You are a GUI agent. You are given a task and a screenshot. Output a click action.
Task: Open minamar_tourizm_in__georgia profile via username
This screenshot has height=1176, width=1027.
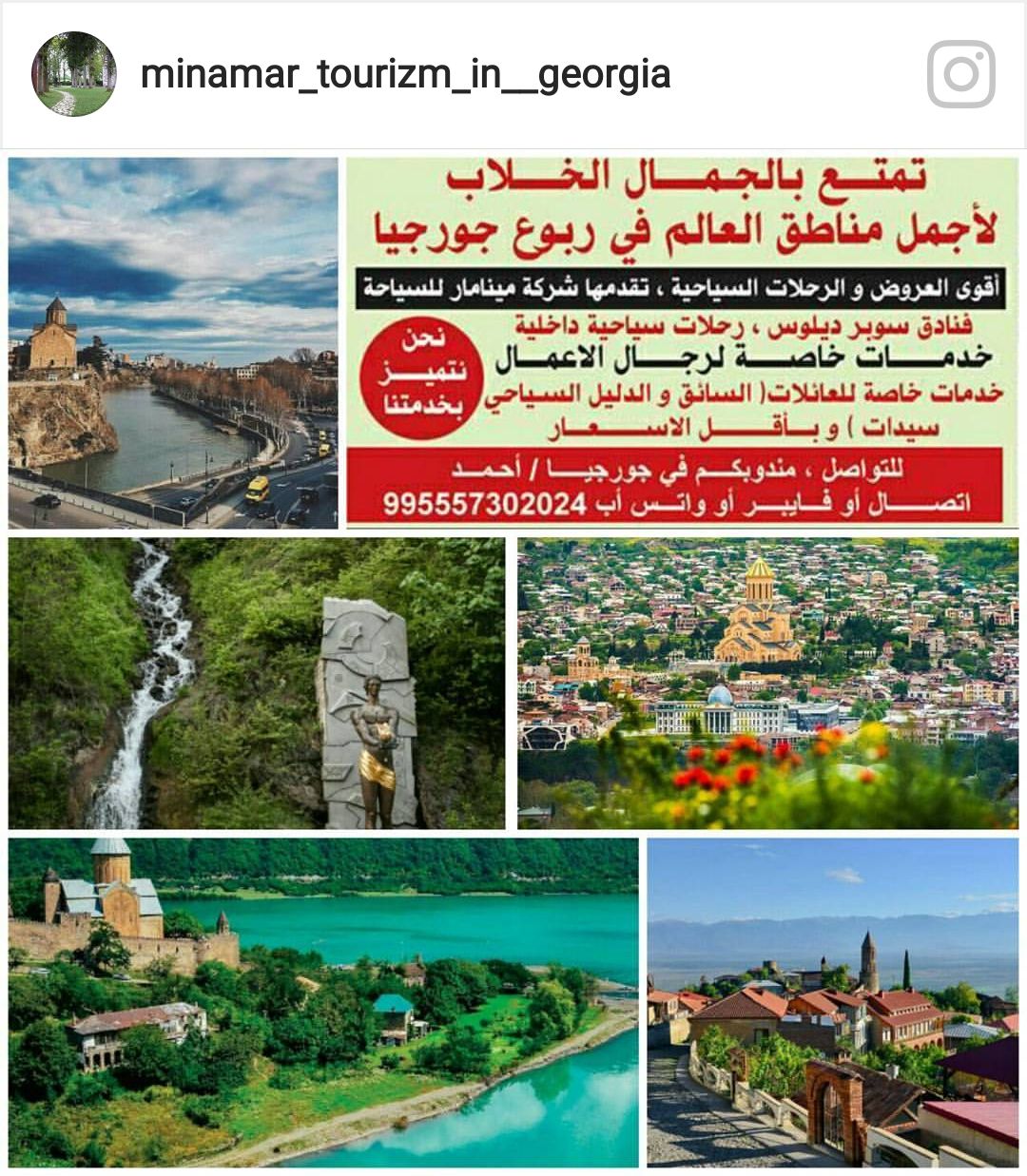[x=406, y=74]
